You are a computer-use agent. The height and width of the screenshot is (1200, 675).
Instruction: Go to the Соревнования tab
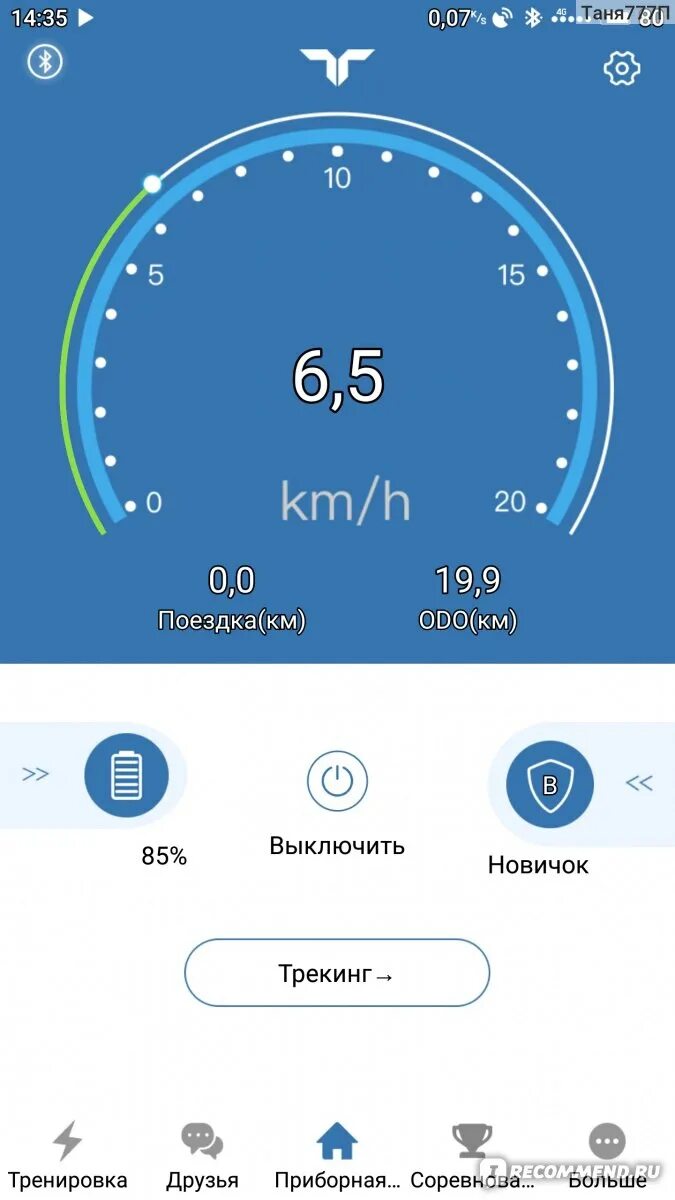click(x=471, y=1155)
